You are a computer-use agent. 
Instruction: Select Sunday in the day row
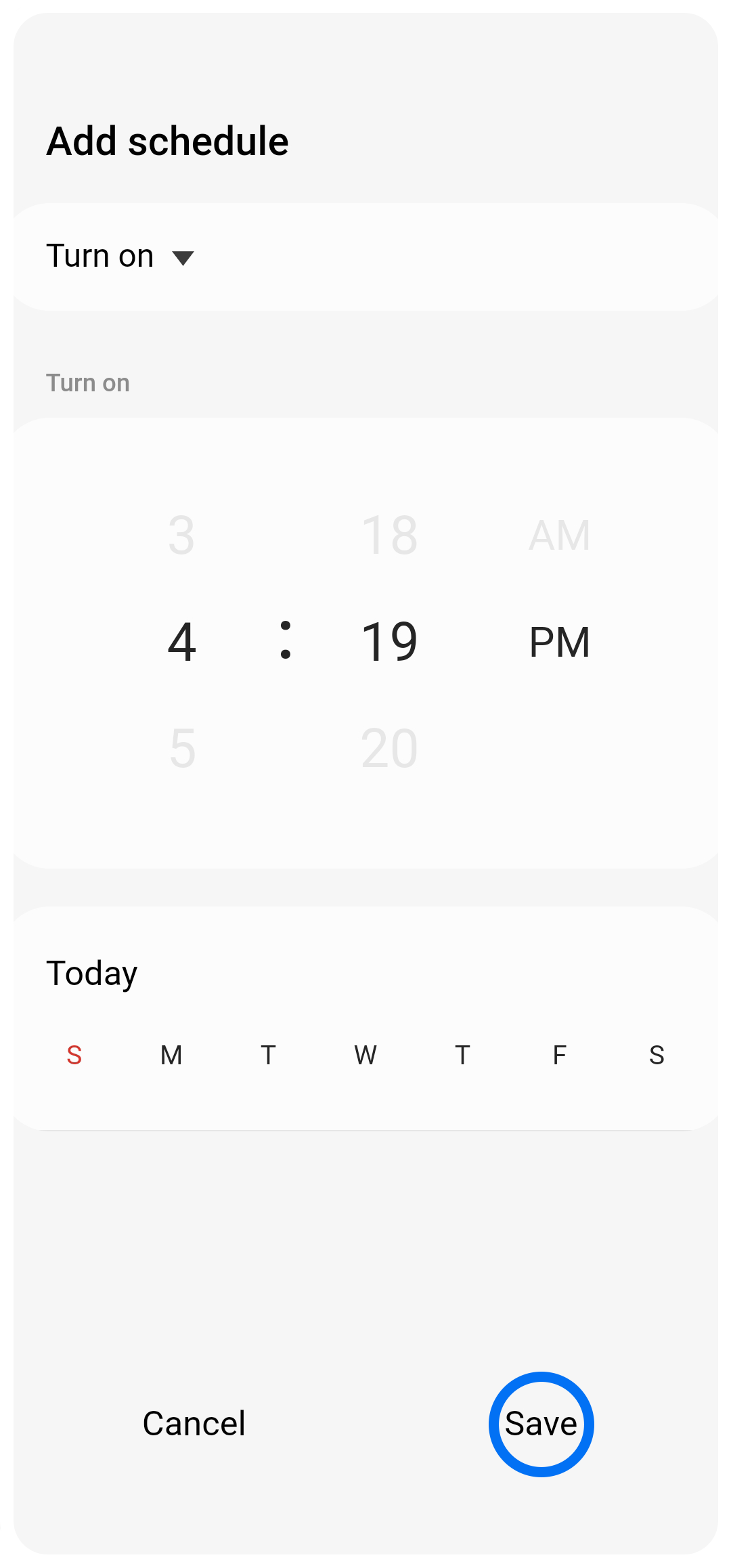tap(74, 1055)
